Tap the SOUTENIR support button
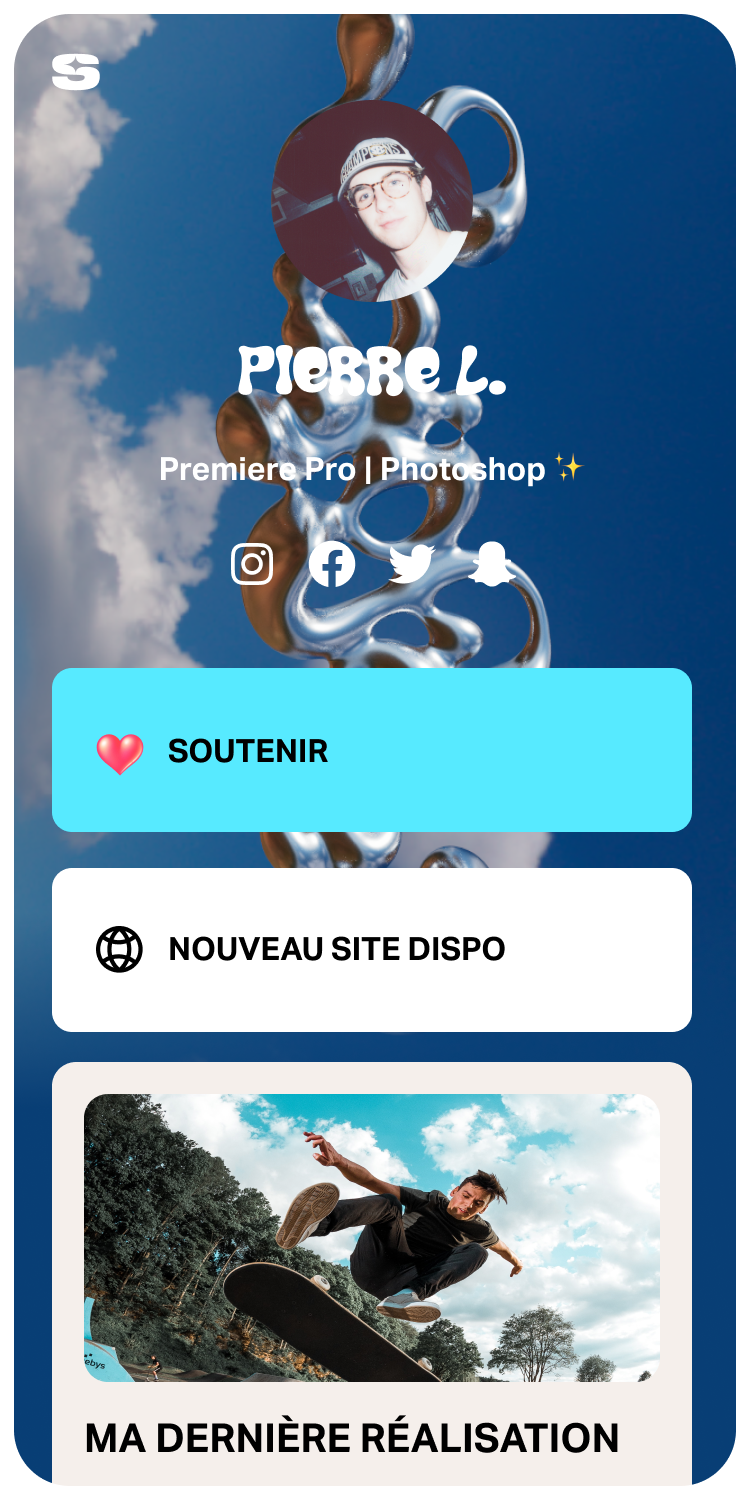This screenshot has height=1500, width=750. 371,750
